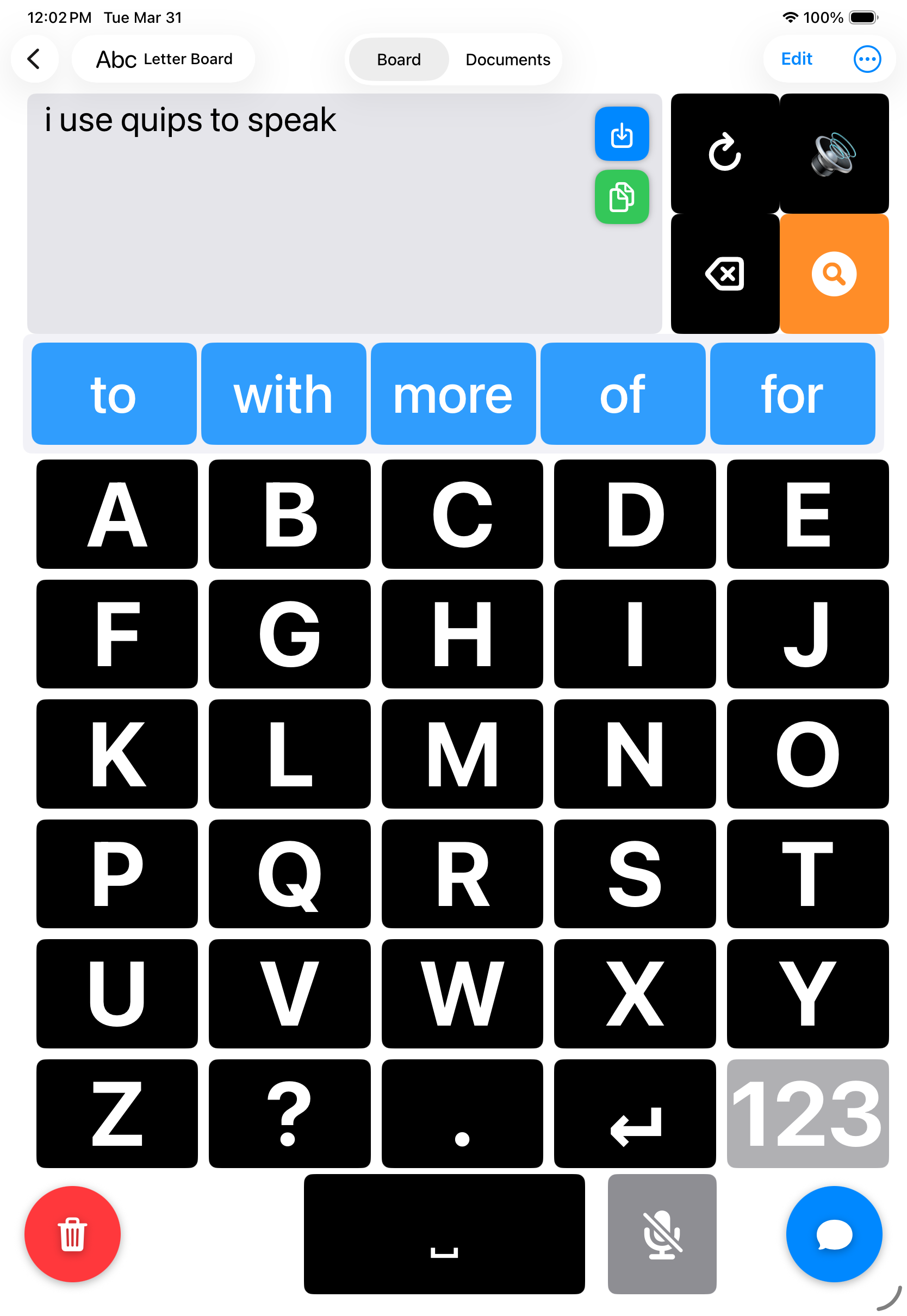Open the more options ellipsis menu

click(866, 59)
